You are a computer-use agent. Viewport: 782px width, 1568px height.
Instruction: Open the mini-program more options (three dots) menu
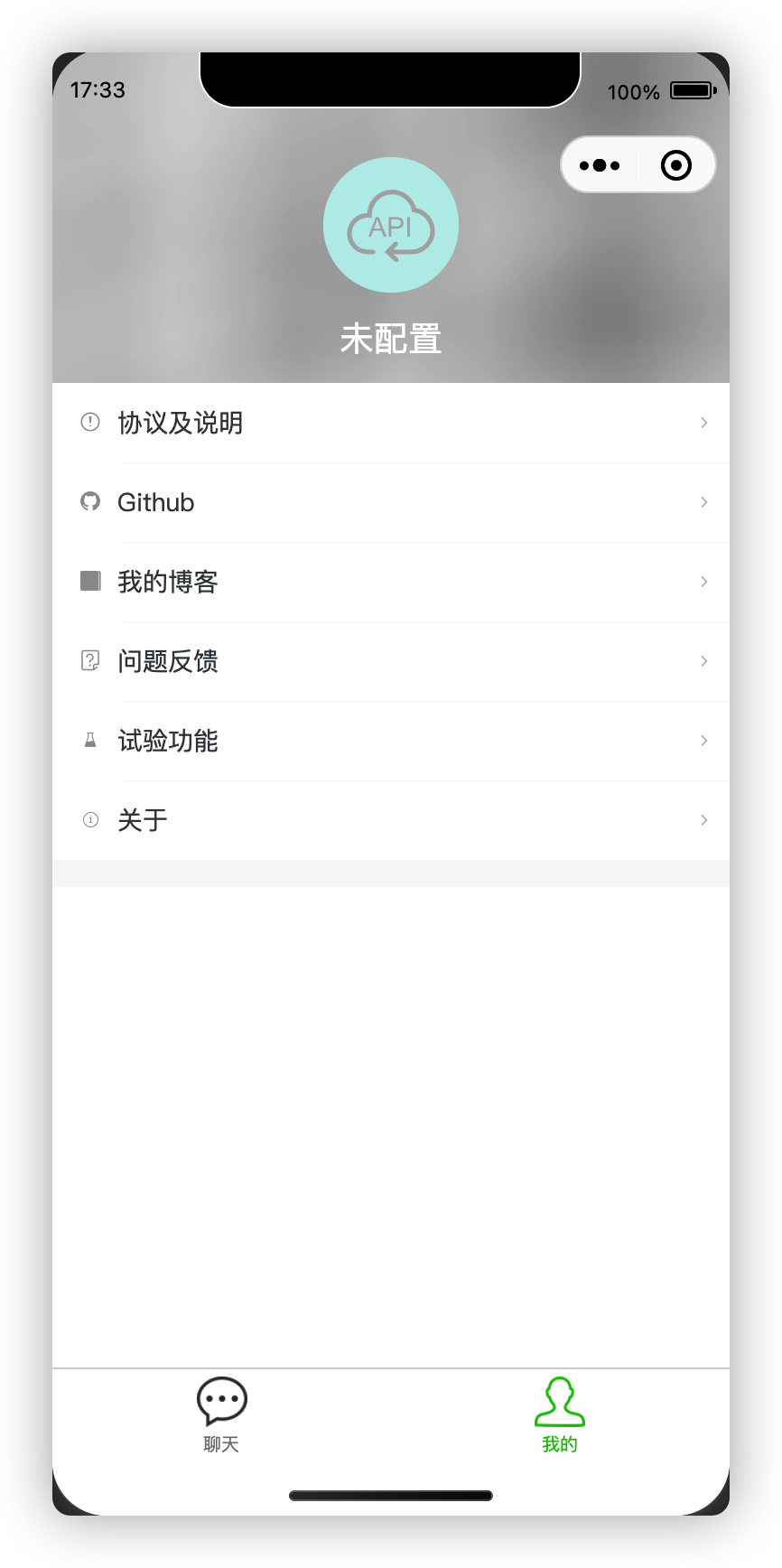tap(599, 164)
